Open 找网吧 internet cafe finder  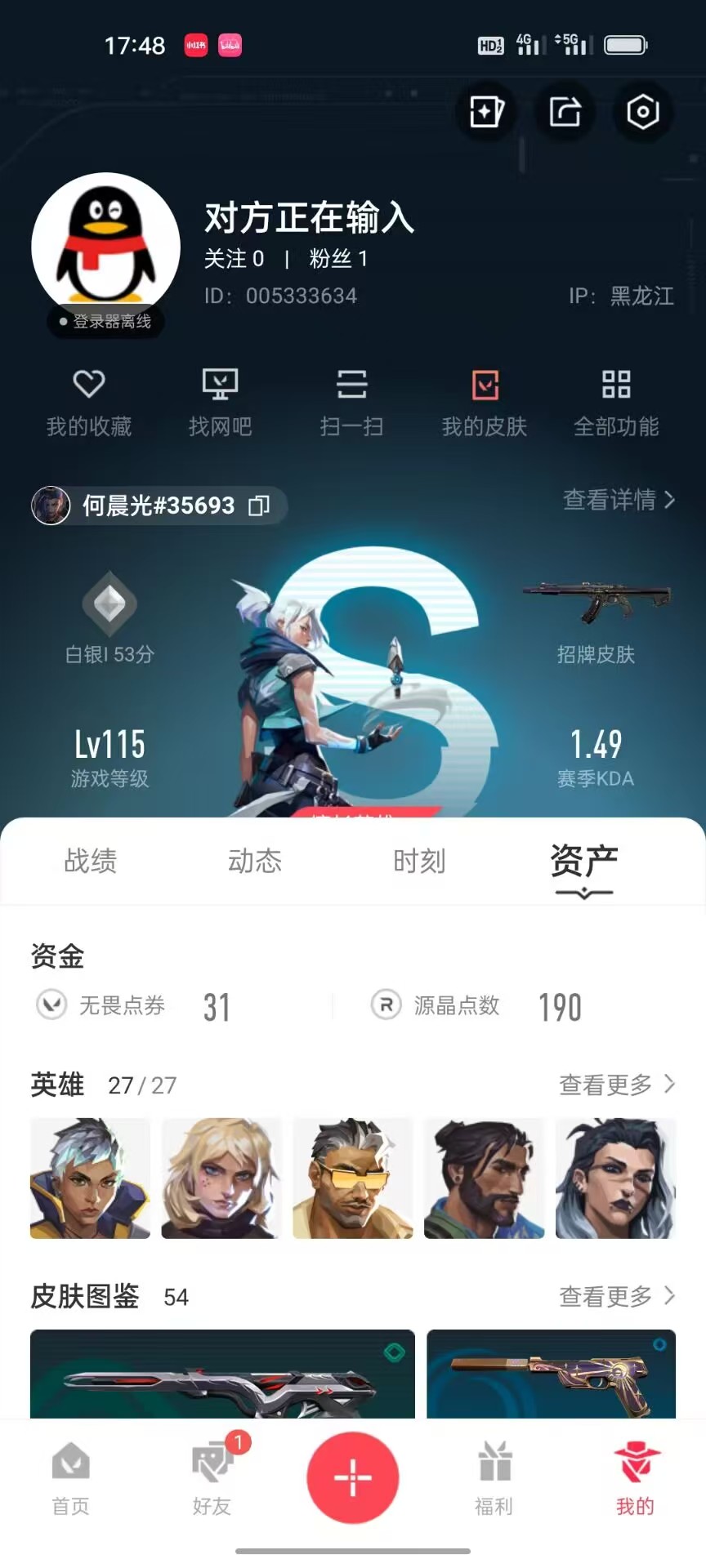point(221,403)
